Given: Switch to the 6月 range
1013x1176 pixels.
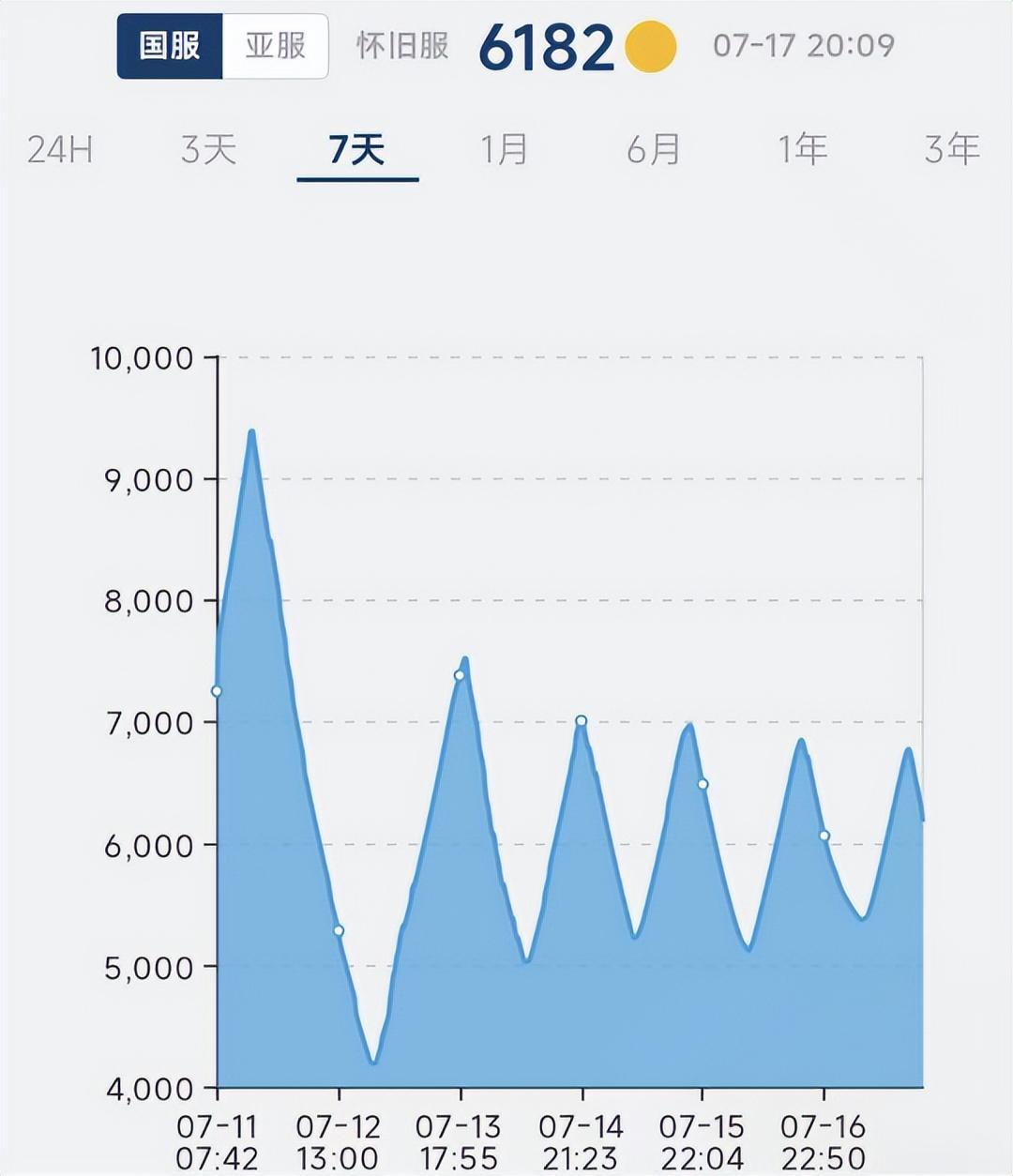Looking at the screenshot, I should tap(654, 150).
